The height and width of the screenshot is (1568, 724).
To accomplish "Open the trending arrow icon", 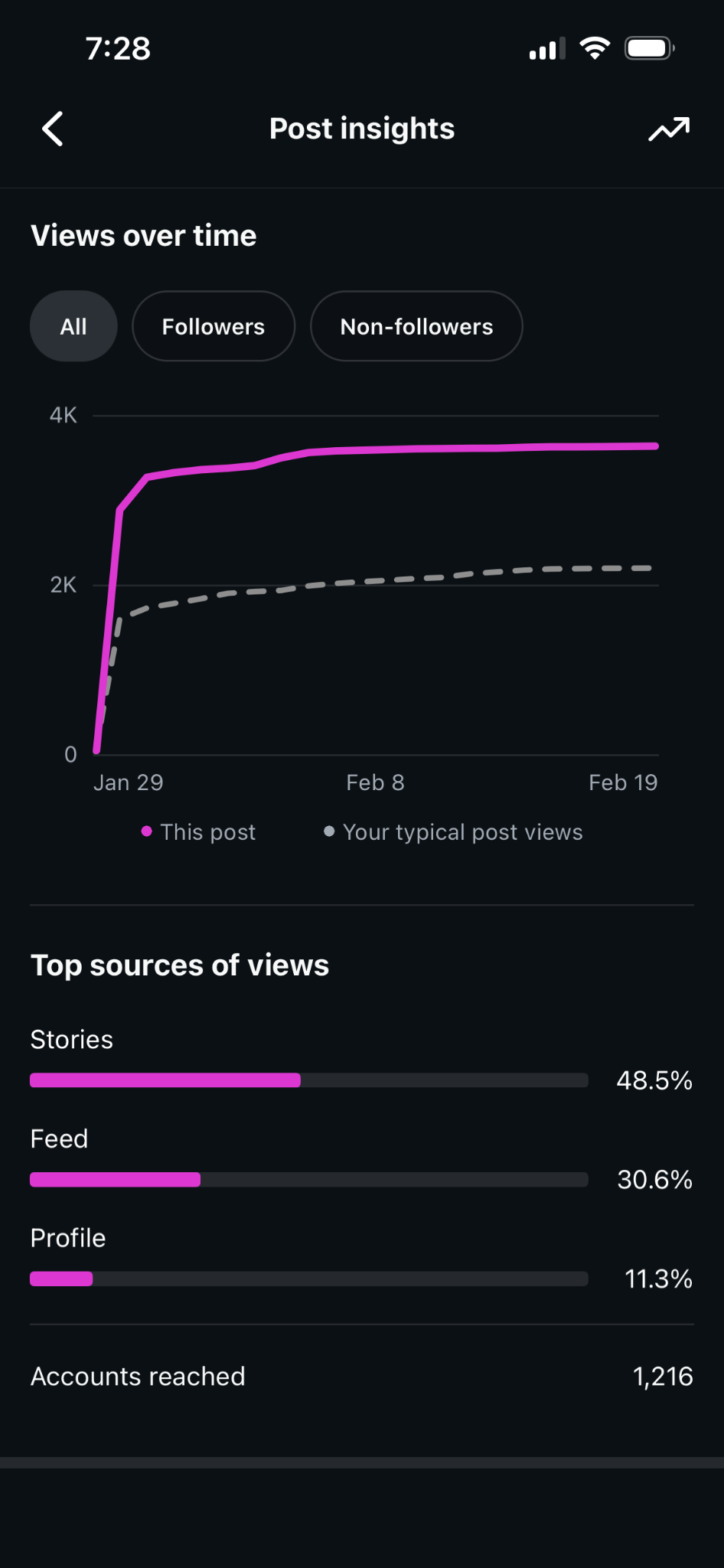I will (669, 129).
